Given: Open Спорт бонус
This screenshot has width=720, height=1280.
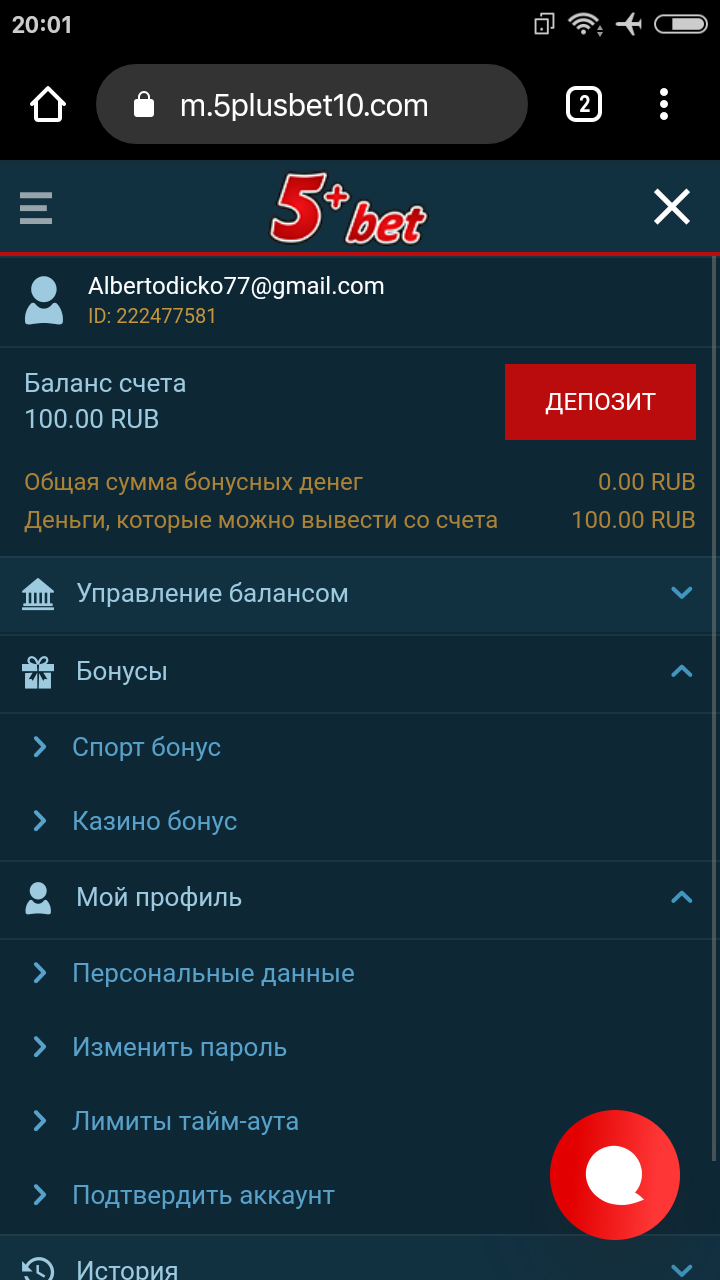Looking at the screenshot, I should (146, 746).
